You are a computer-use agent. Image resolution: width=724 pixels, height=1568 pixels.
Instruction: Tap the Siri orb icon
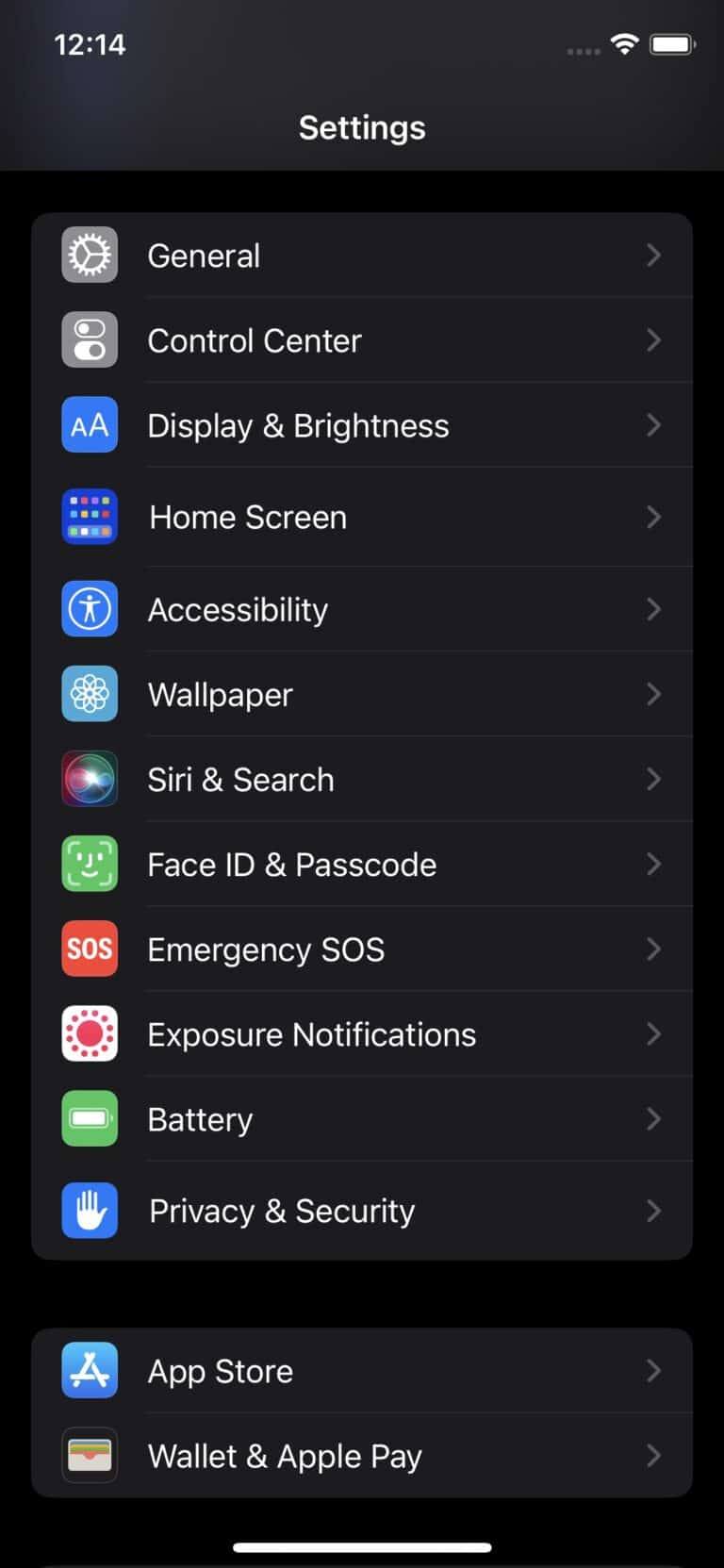(90, 779)
